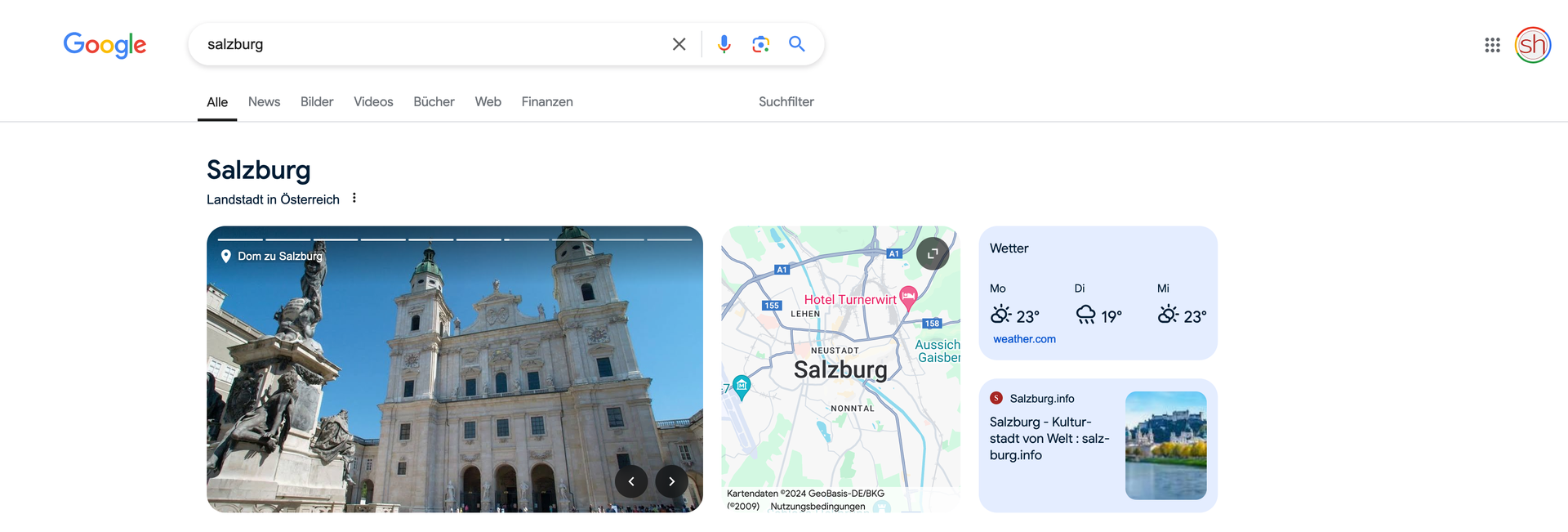Open Google Lens image search
The image size is (1568, 532).
(x=760, y=44)
